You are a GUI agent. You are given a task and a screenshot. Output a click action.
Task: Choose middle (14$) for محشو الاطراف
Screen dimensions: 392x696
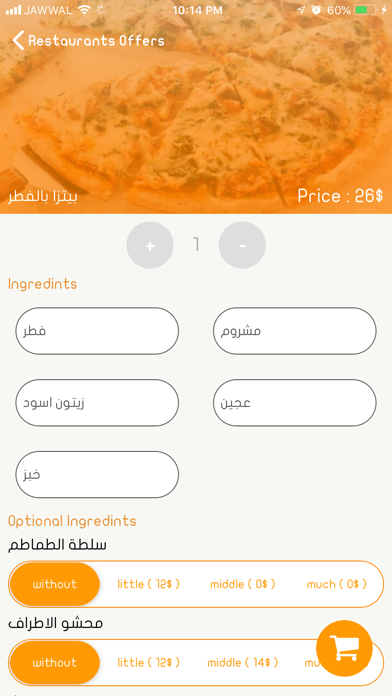coord(243,663)
